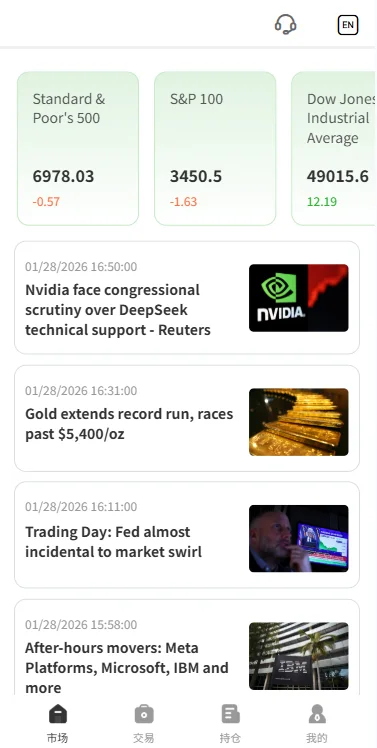377x748 pixels.
Task: Open the Standard & Poor's 500 card
Action: click(x=78, y=148)
